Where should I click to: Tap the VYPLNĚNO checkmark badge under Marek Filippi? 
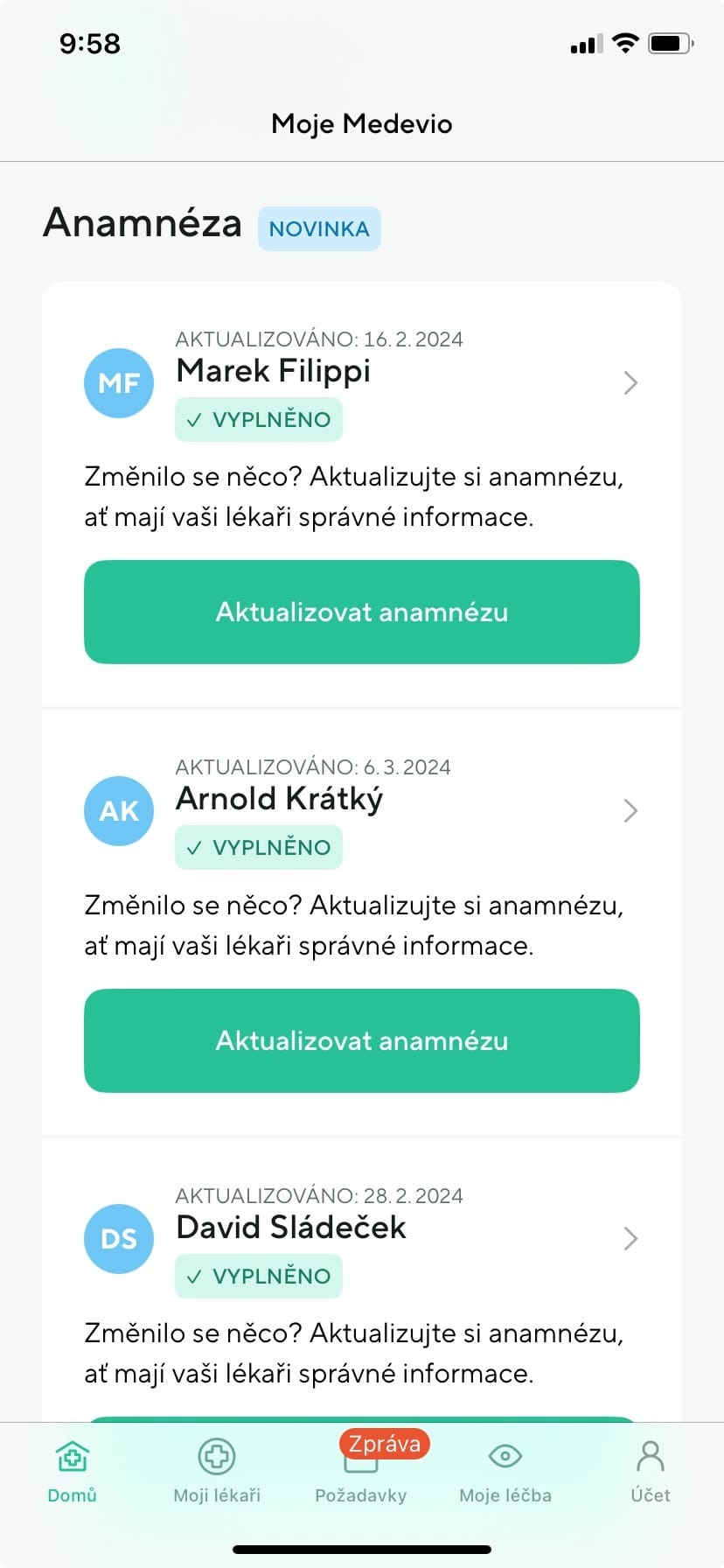(258, 419)
